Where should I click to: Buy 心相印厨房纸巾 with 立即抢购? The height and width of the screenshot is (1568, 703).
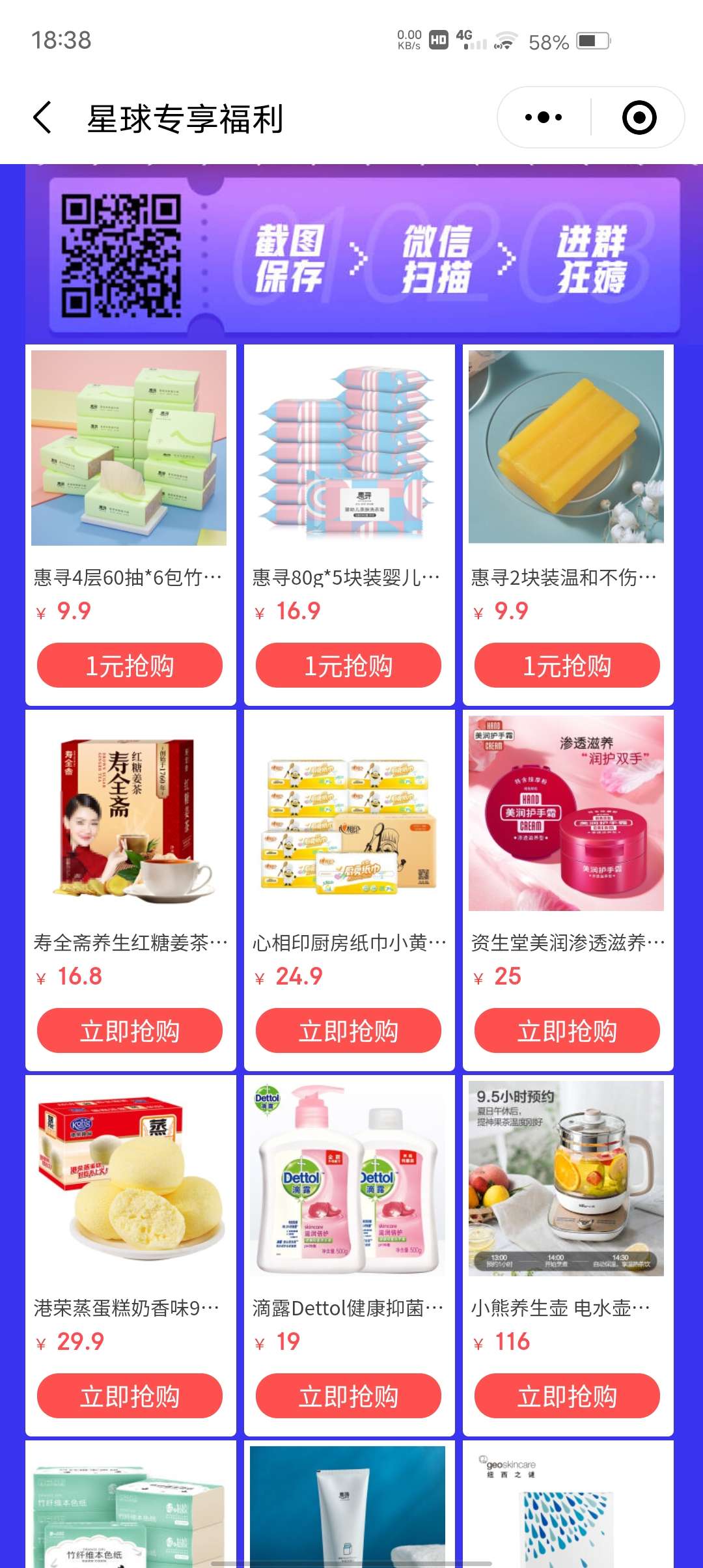[x=348, y=1031]
